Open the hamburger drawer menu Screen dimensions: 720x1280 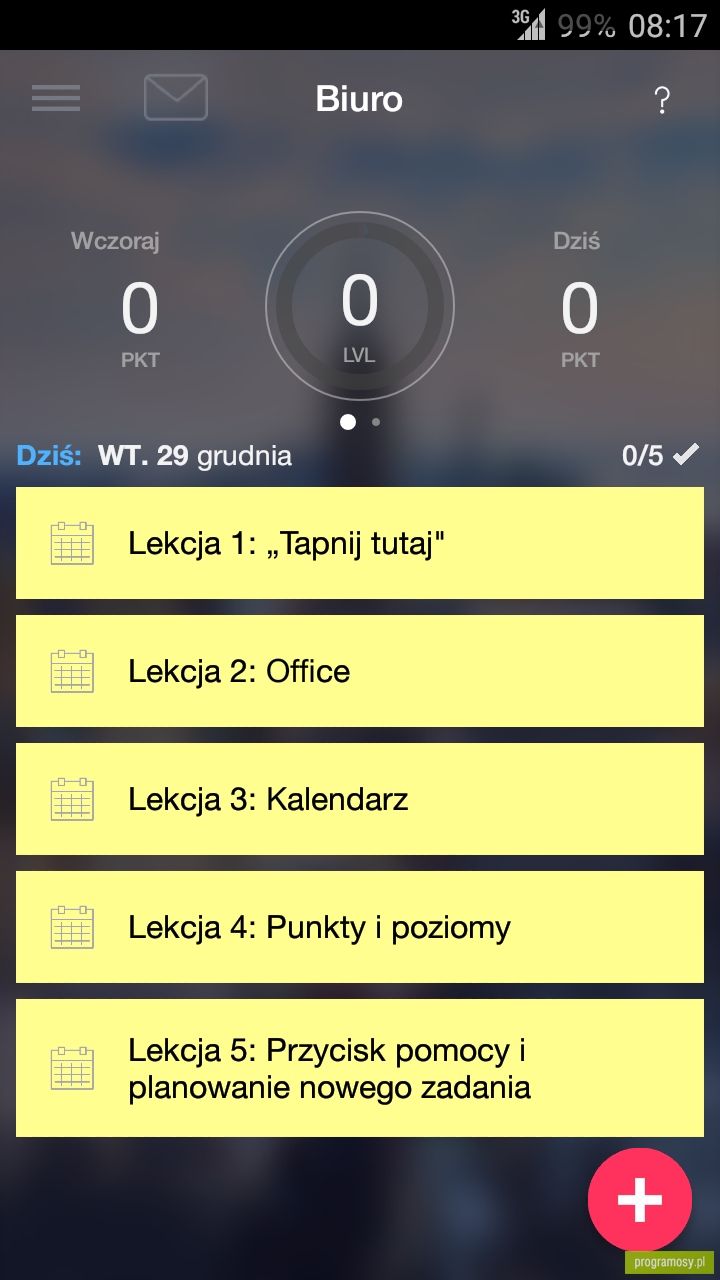tap(56, 98)
